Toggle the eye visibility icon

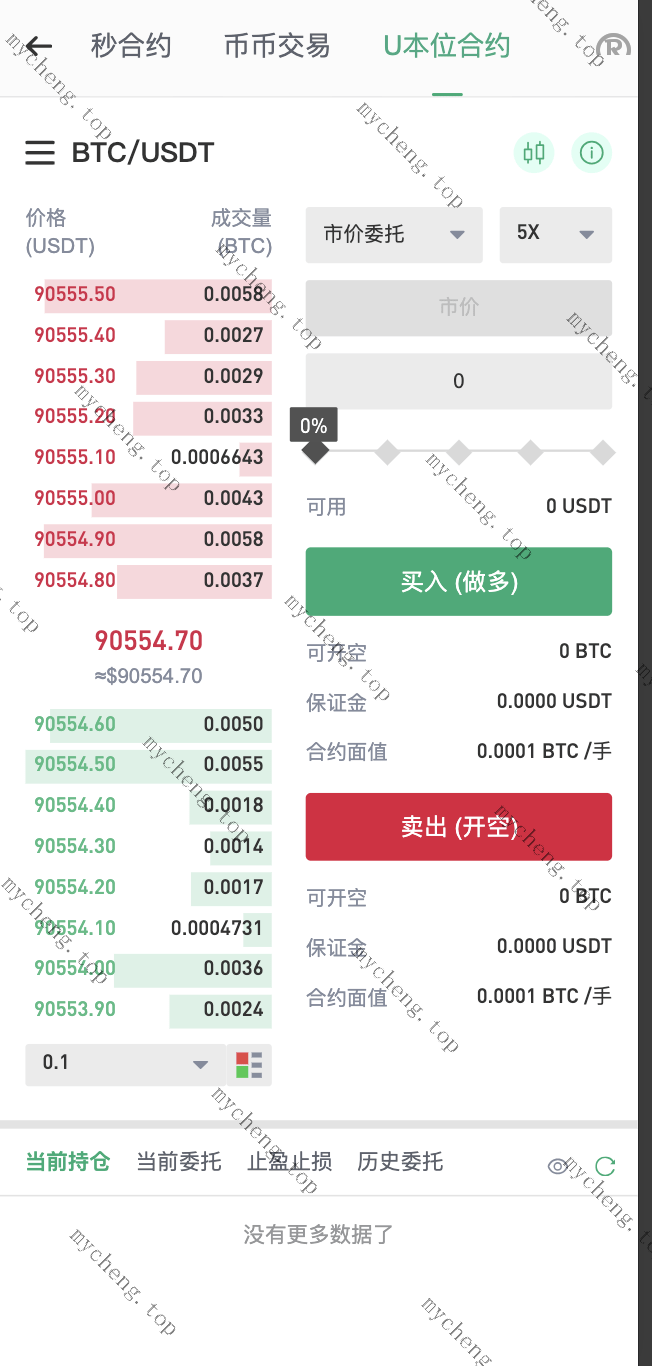click(x=559, y=1166)
